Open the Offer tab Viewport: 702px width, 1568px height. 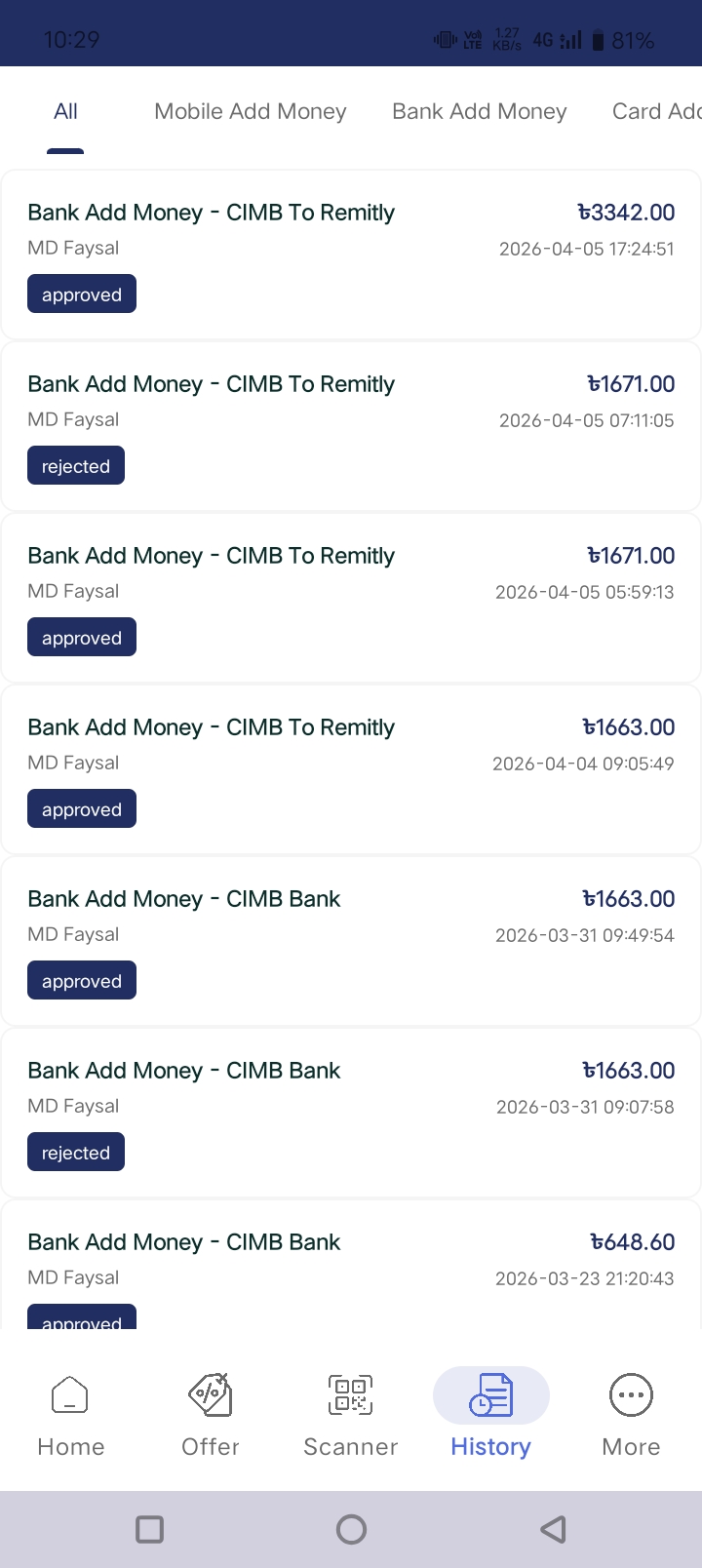click(x=211, y=1416)
